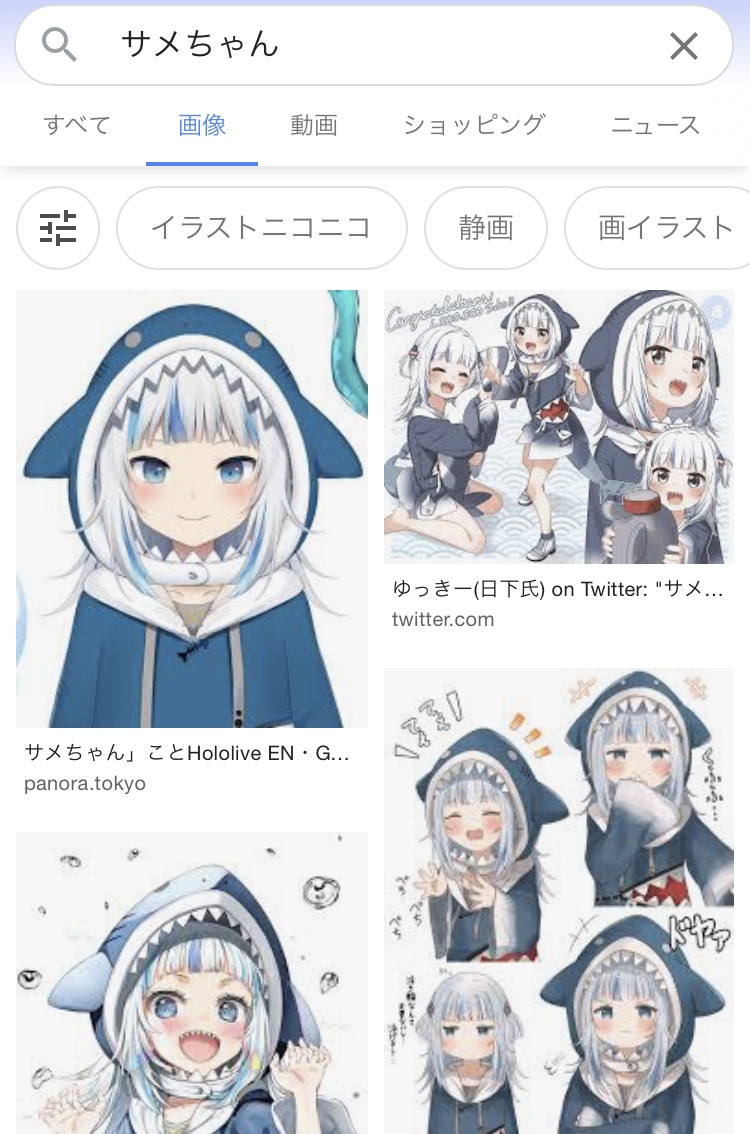
Task: Apply the イラストニコニコ filter chip
Action: (261, 228)
